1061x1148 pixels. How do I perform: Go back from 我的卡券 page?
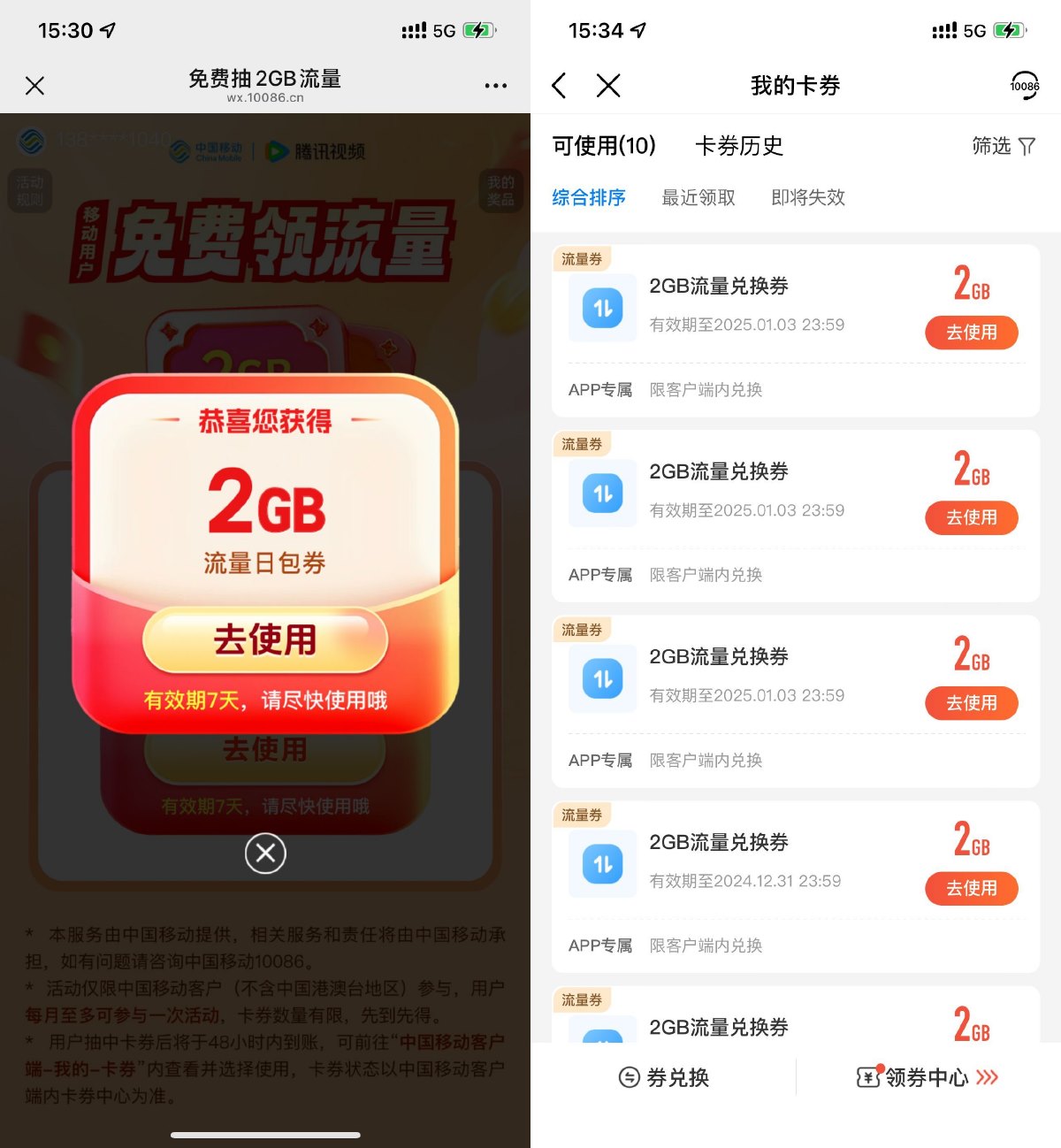click(x=559, y=86)
